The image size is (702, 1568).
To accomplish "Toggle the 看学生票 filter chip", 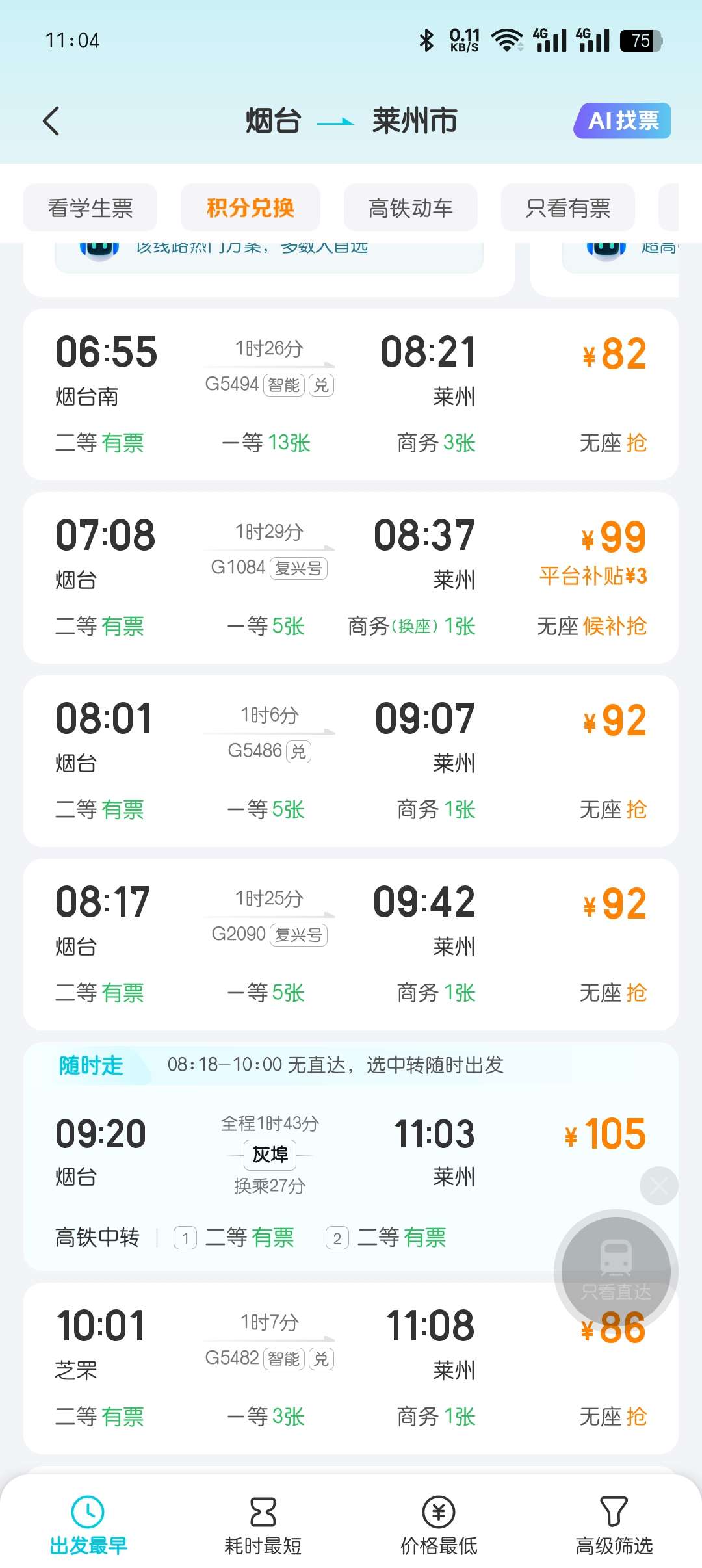I will tap(90, 208).
